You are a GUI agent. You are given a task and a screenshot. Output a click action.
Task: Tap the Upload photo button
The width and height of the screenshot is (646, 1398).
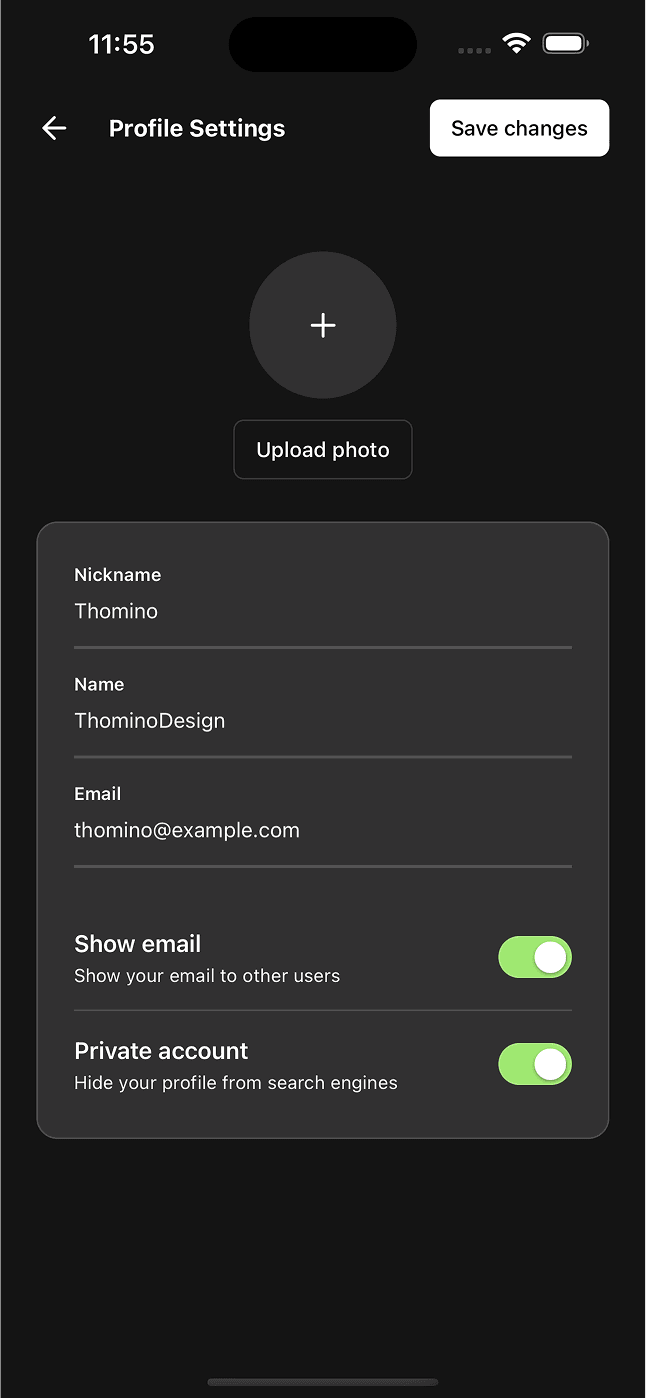pos(322,450)
